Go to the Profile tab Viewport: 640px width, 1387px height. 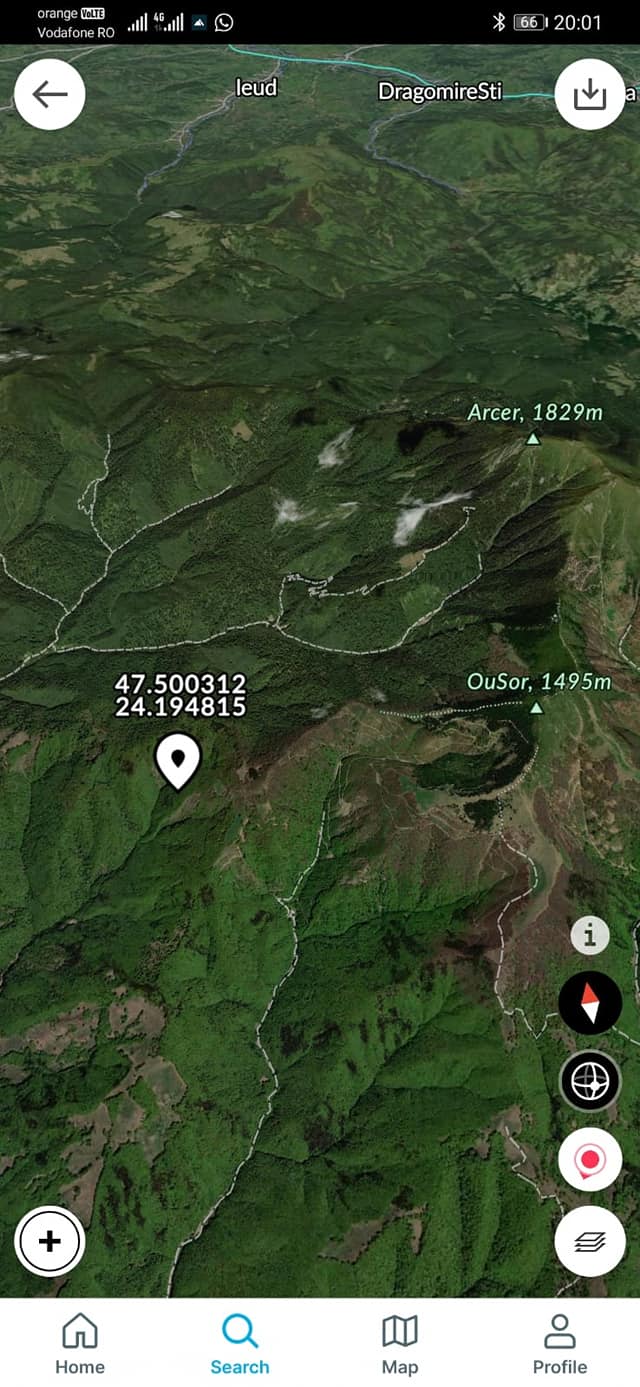560,1344
